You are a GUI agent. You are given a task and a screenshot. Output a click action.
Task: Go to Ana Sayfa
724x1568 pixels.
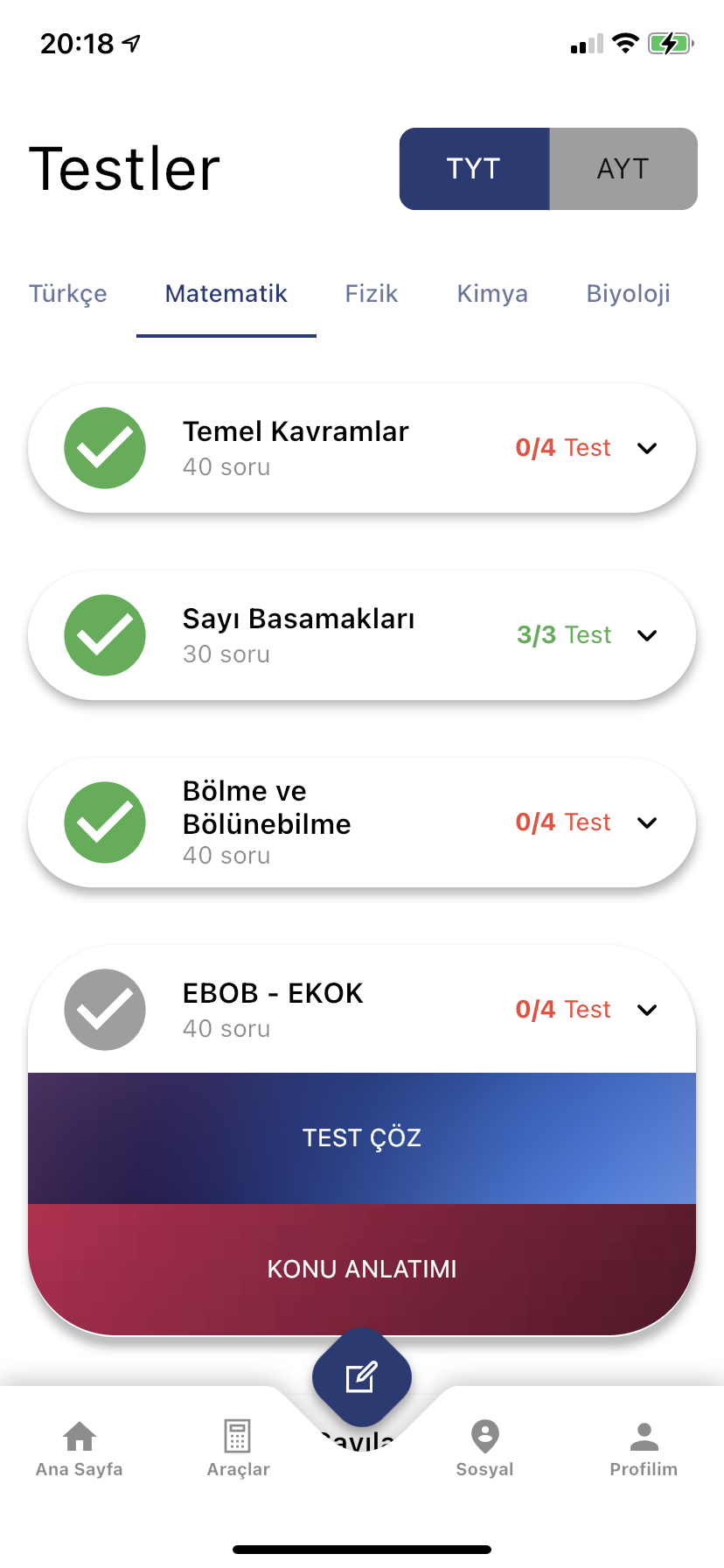click(x=80, y=1448)
